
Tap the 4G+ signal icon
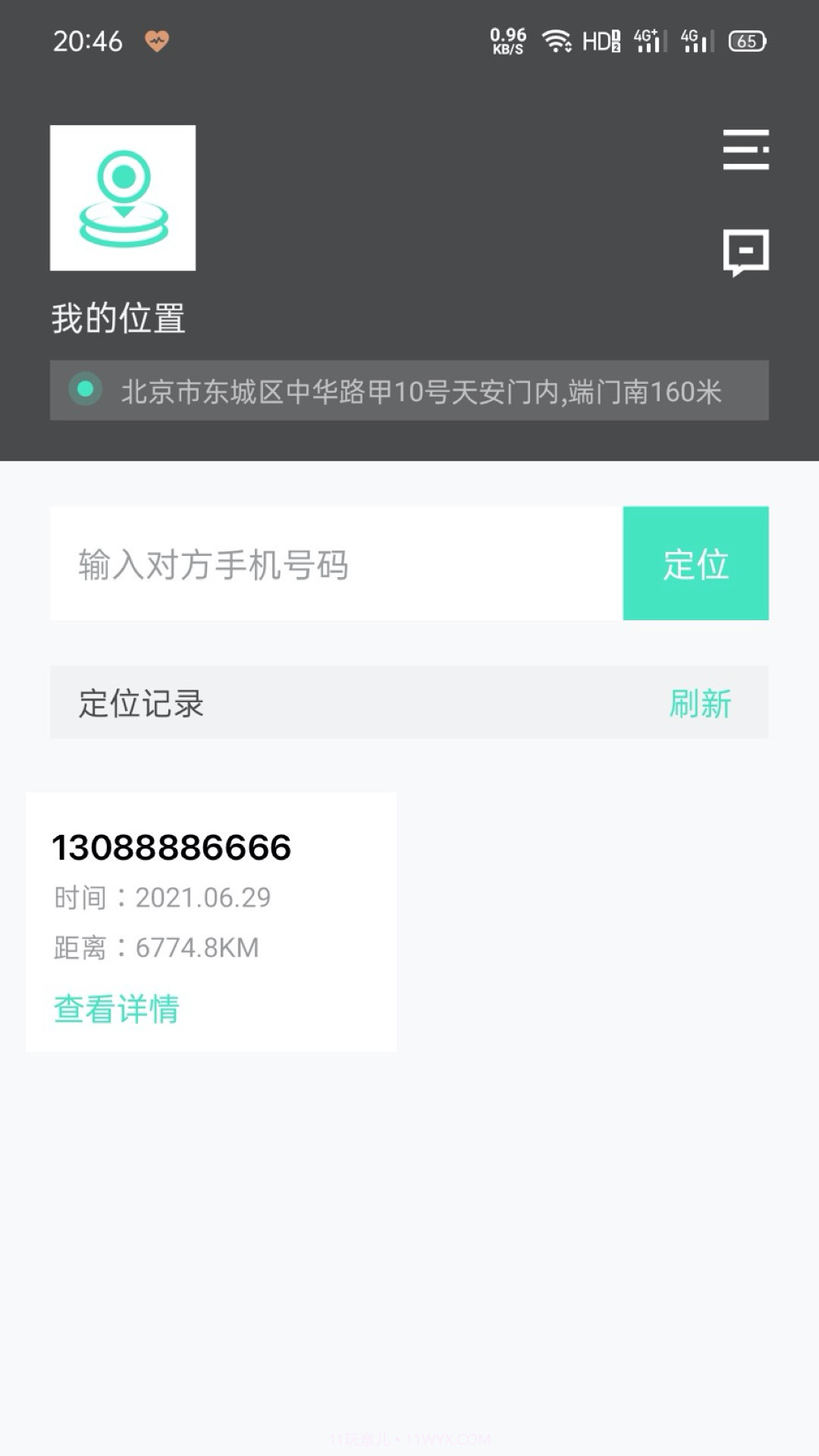(x=645, y=42)
